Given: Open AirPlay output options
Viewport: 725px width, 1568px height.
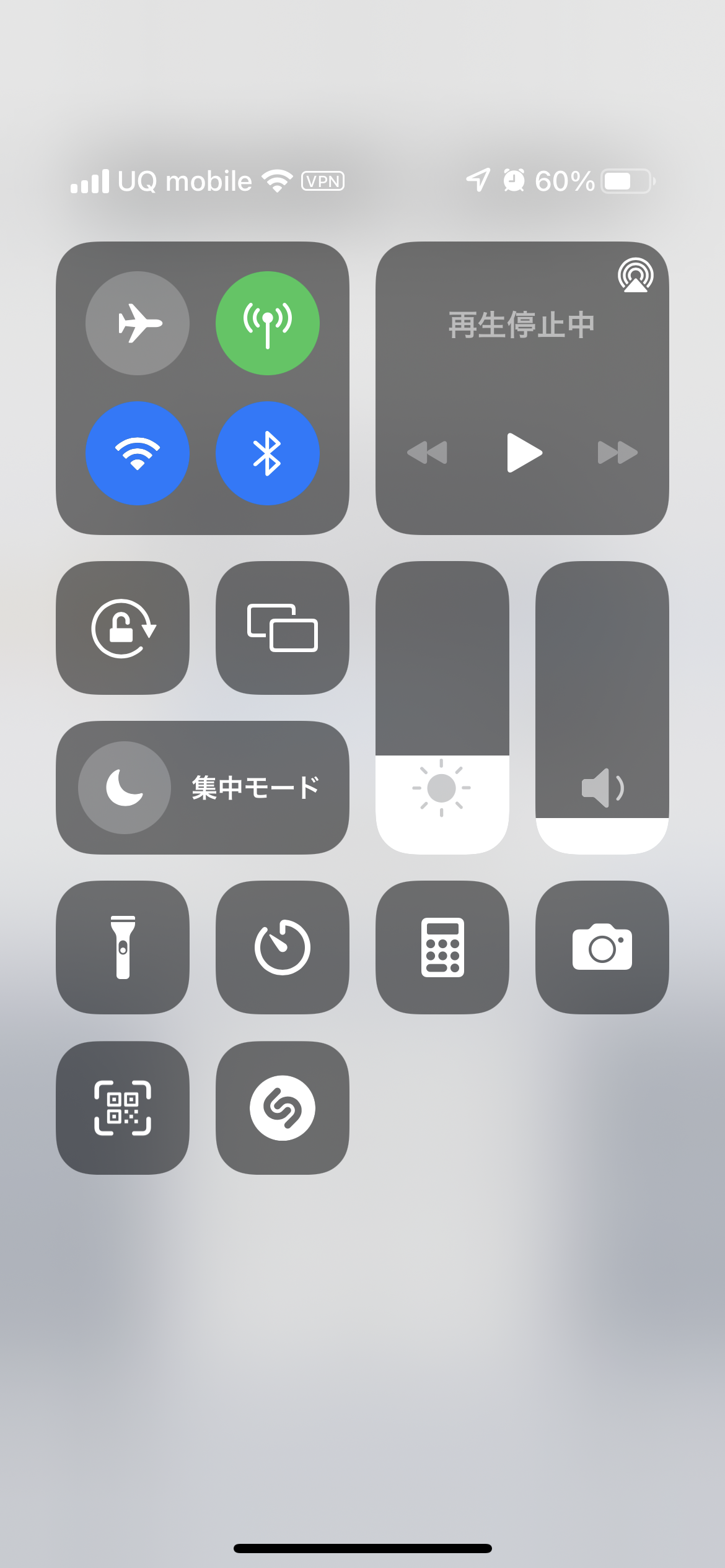Looking at the screenshot, I should pos(635,276).
